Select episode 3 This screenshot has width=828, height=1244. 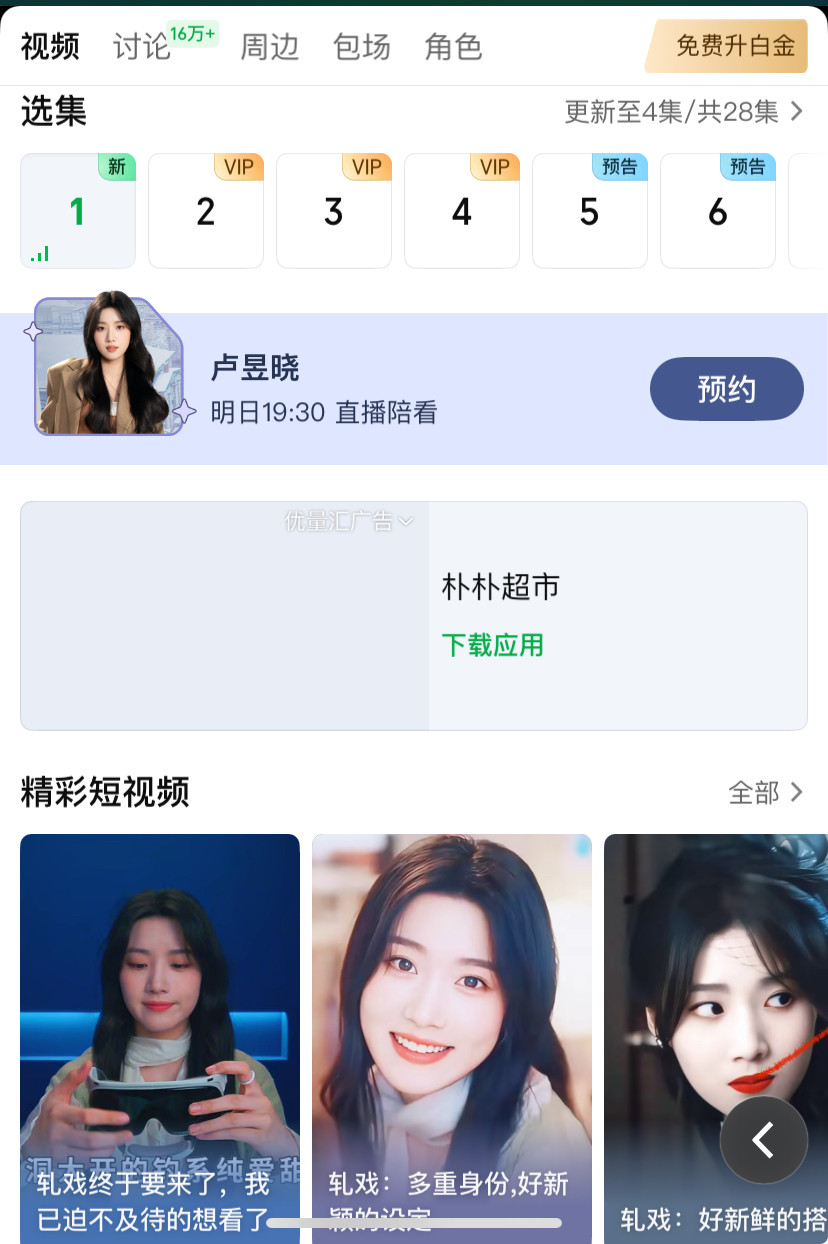click(334, 211)
